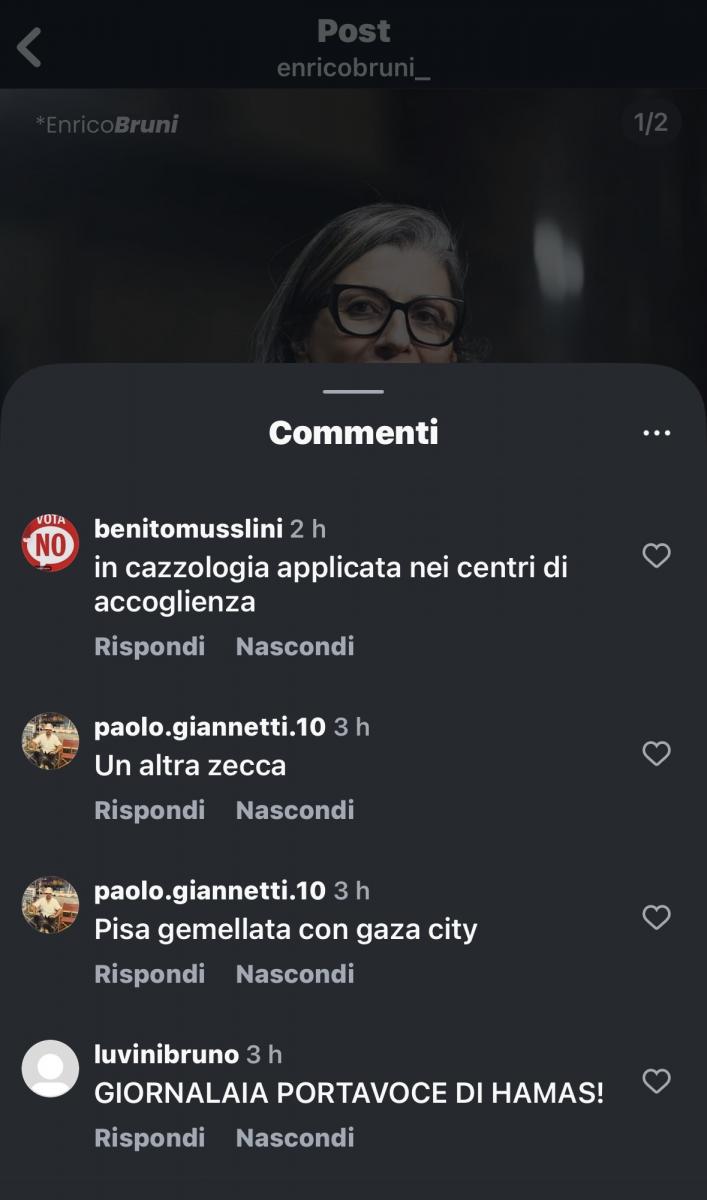Hide luvinibruno's comment
This screenshot has width=707, height=1200.
pyautogui.click(x=294, y=1138)
